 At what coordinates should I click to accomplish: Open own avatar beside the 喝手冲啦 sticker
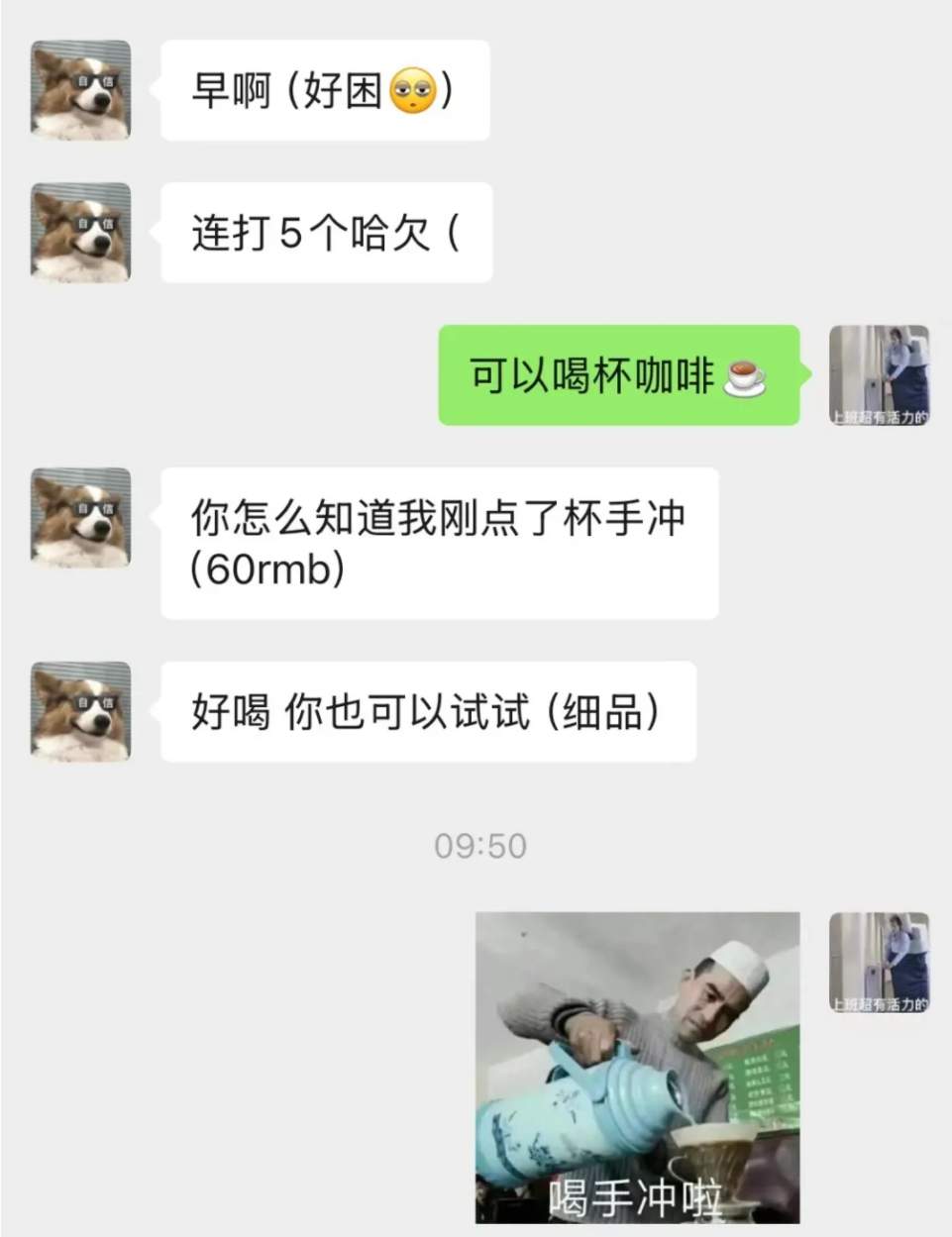[879, 963]
